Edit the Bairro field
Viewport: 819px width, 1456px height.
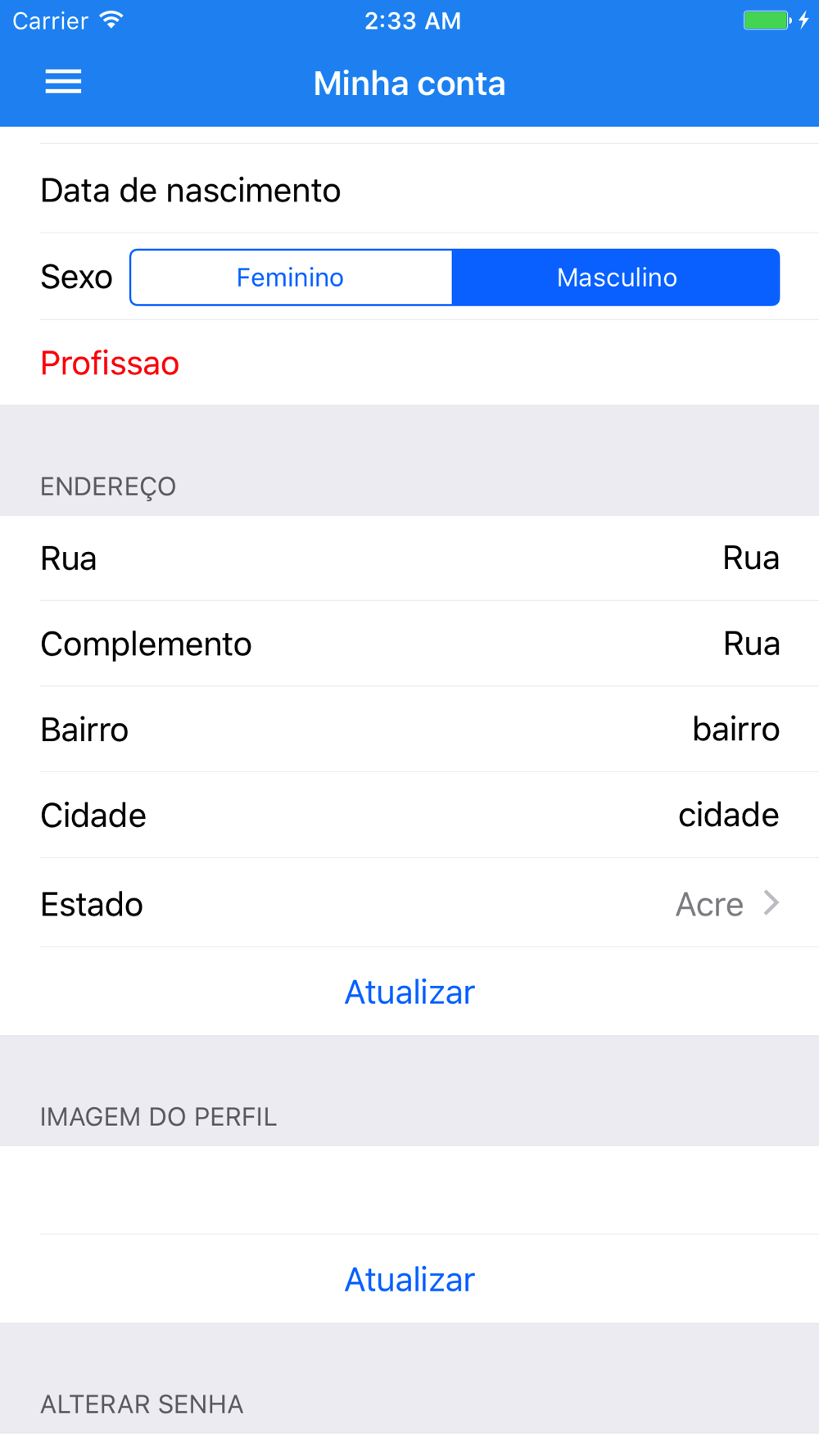[573, 730]
